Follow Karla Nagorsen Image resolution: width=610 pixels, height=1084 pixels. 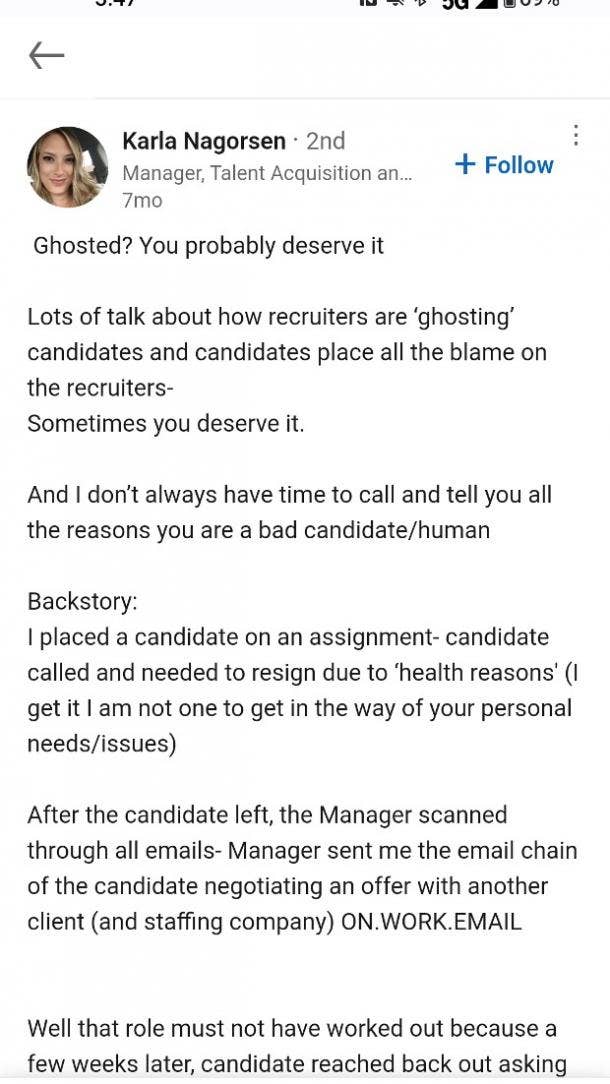pyautogui.click(x=504, y=165)
